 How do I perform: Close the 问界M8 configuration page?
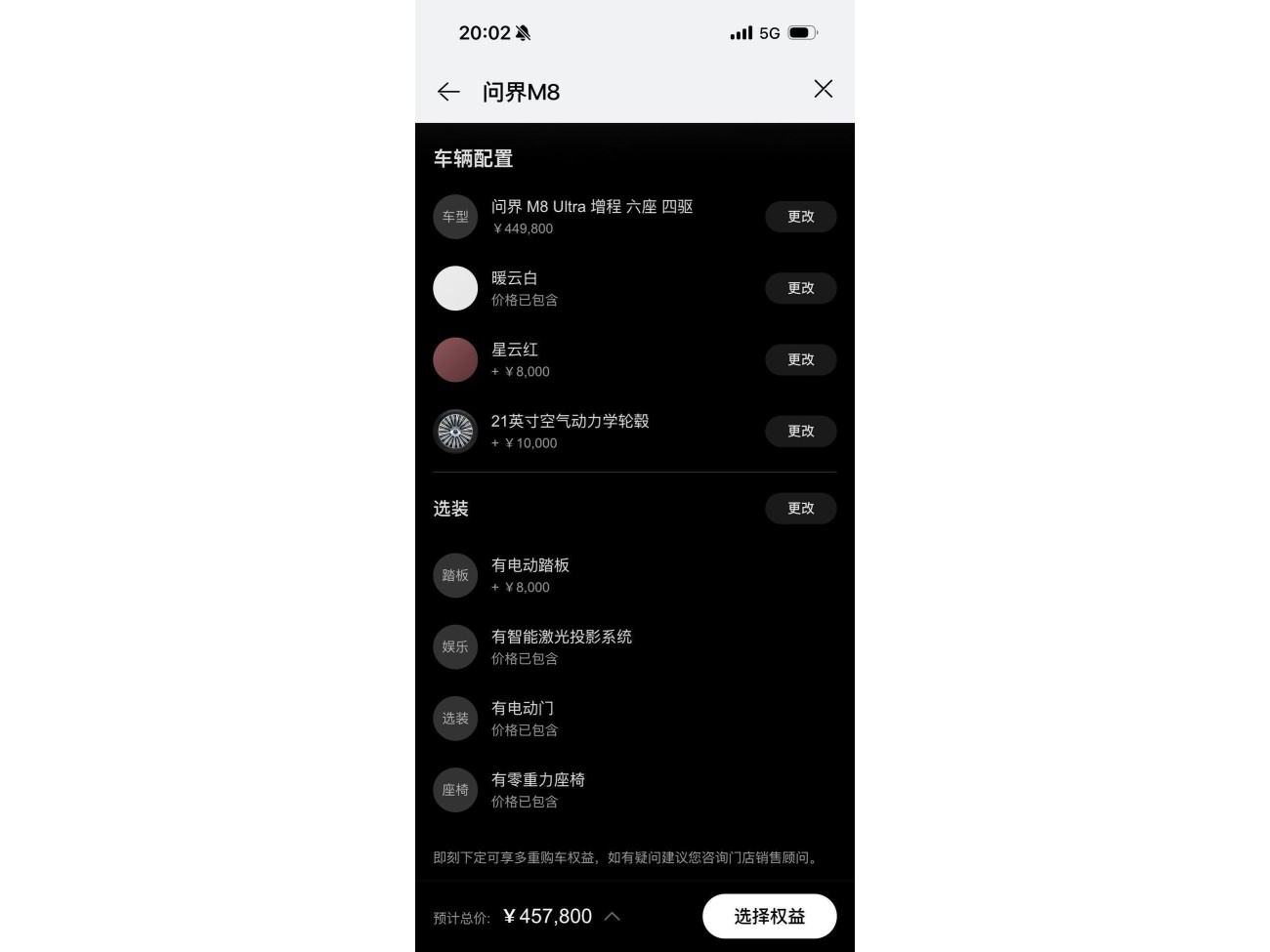823,89
